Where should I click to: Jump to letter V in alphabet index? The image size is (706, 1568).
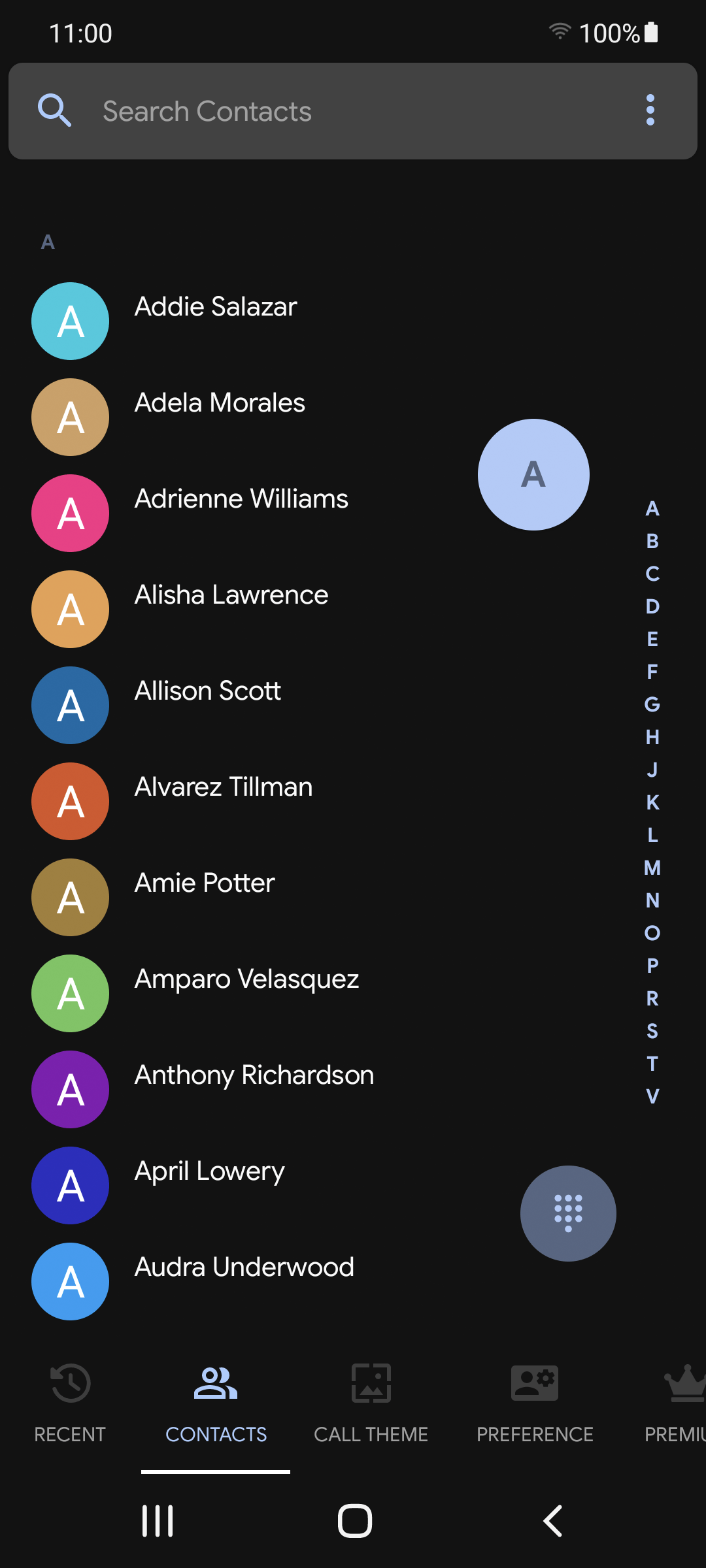652,1097
